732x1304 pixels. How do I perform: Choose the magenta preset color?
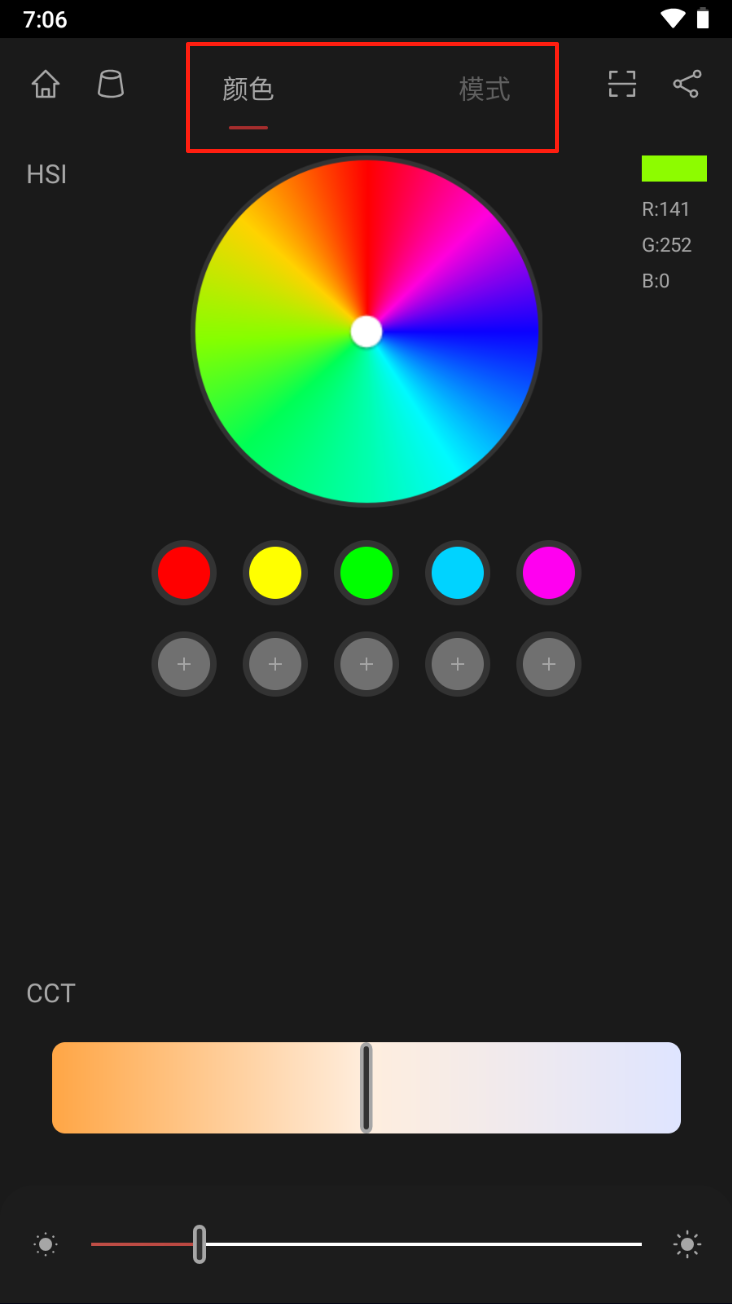pyautogui.click(x=549, y=573)
